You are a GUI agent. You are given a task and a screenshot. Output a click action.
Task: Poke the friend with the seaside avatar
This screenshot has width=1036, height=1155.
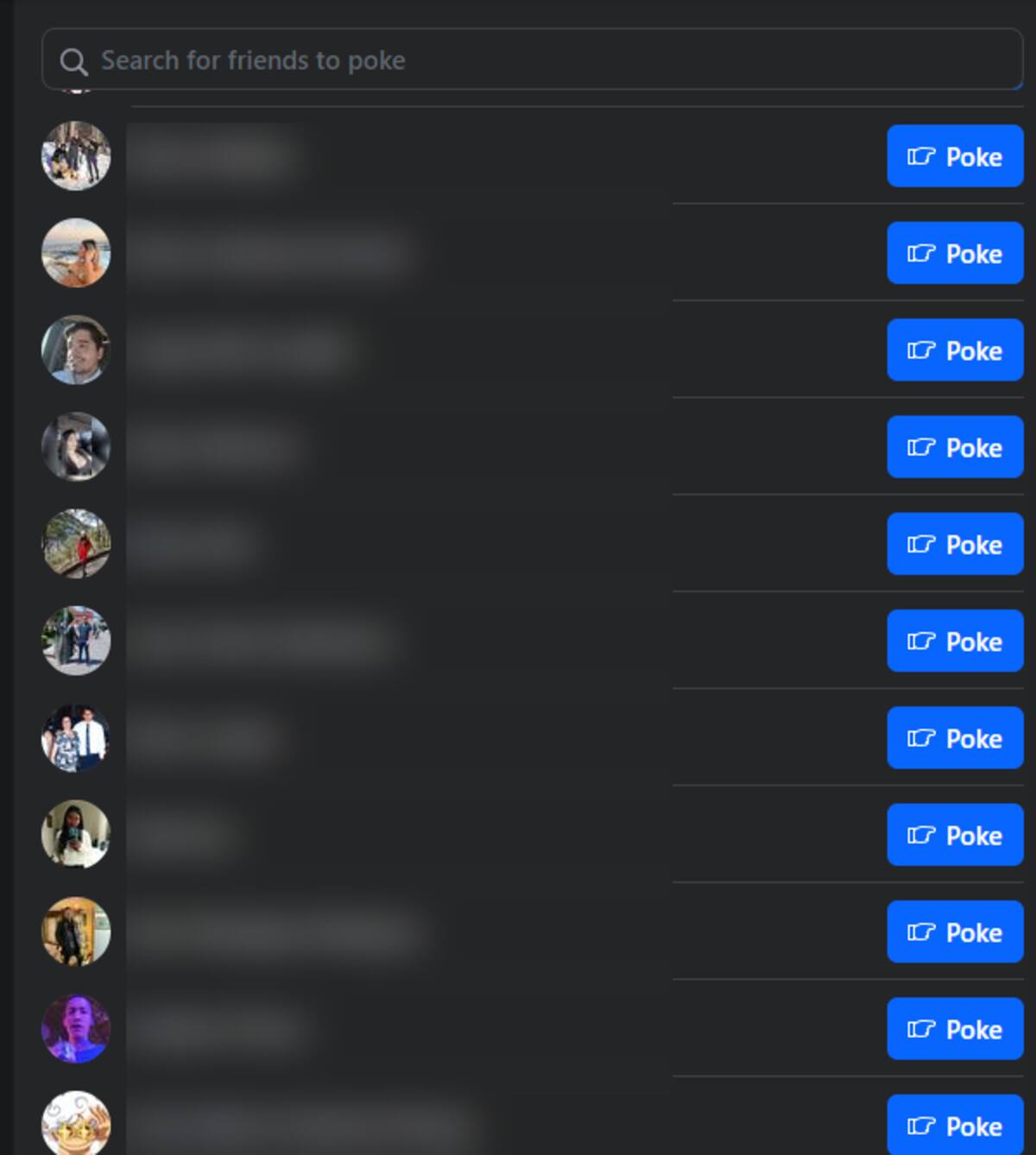[x=954, y=253]
